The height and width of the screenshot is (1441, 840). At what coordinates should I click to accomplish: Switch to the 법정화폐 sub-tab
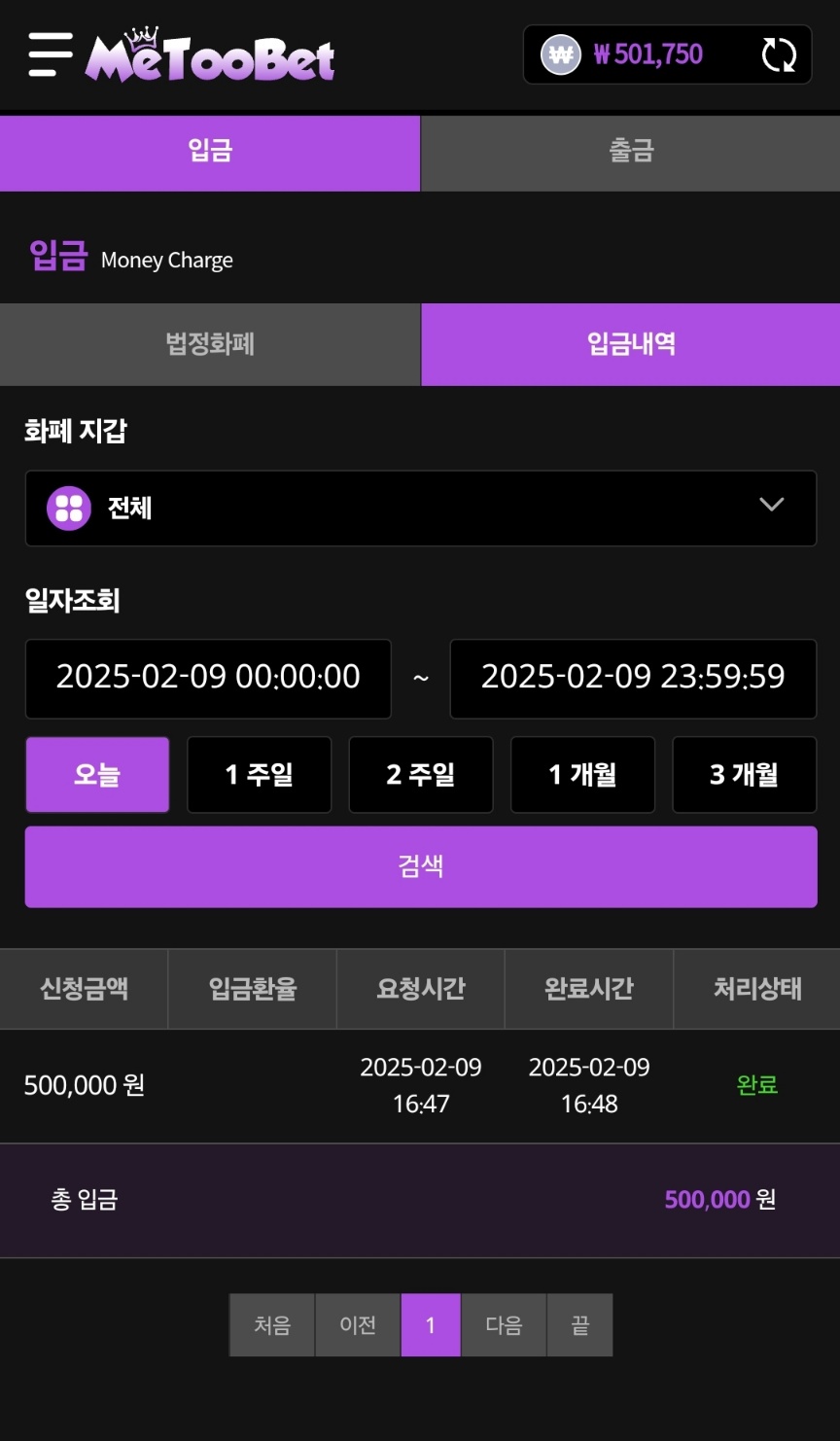[x=210, y=344]
